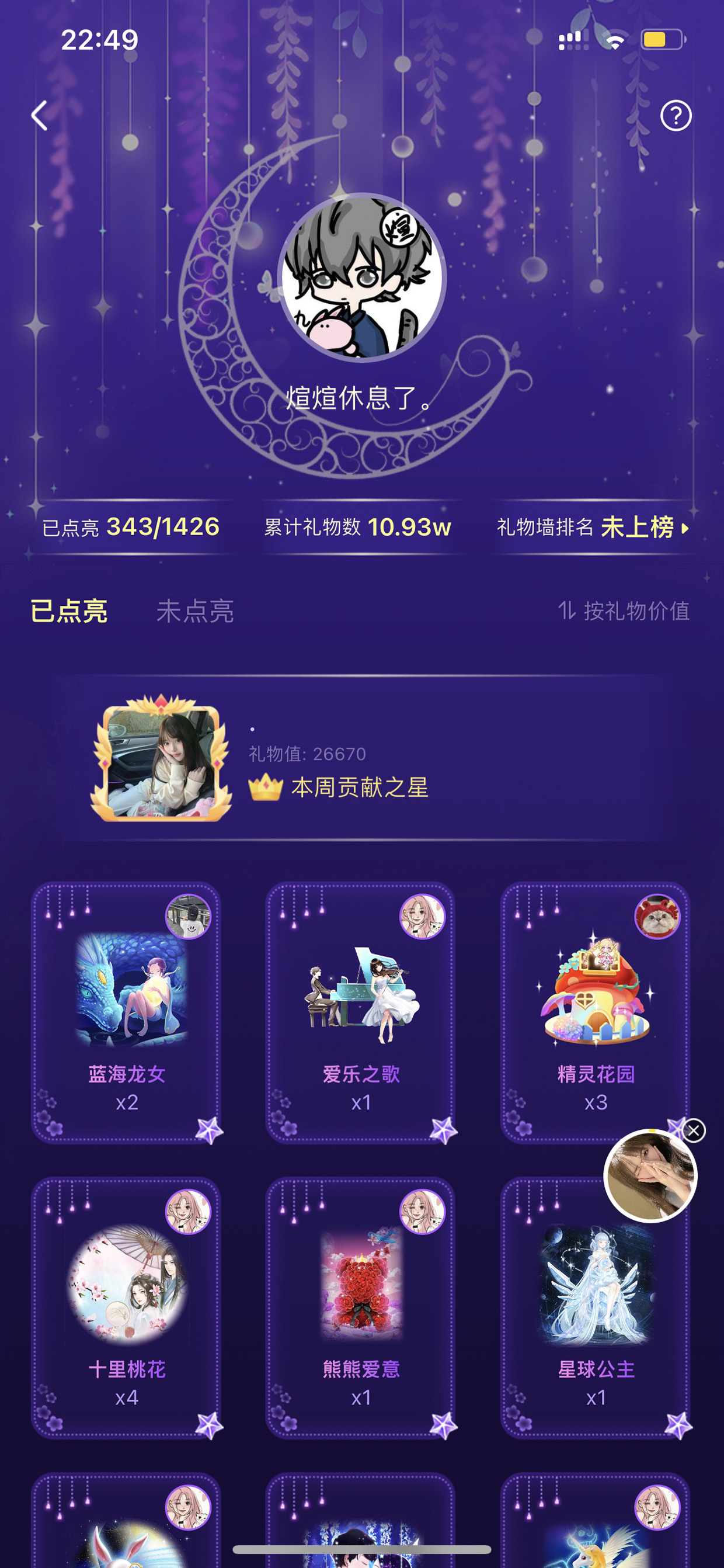Open the floating live room avatar

650,1176
